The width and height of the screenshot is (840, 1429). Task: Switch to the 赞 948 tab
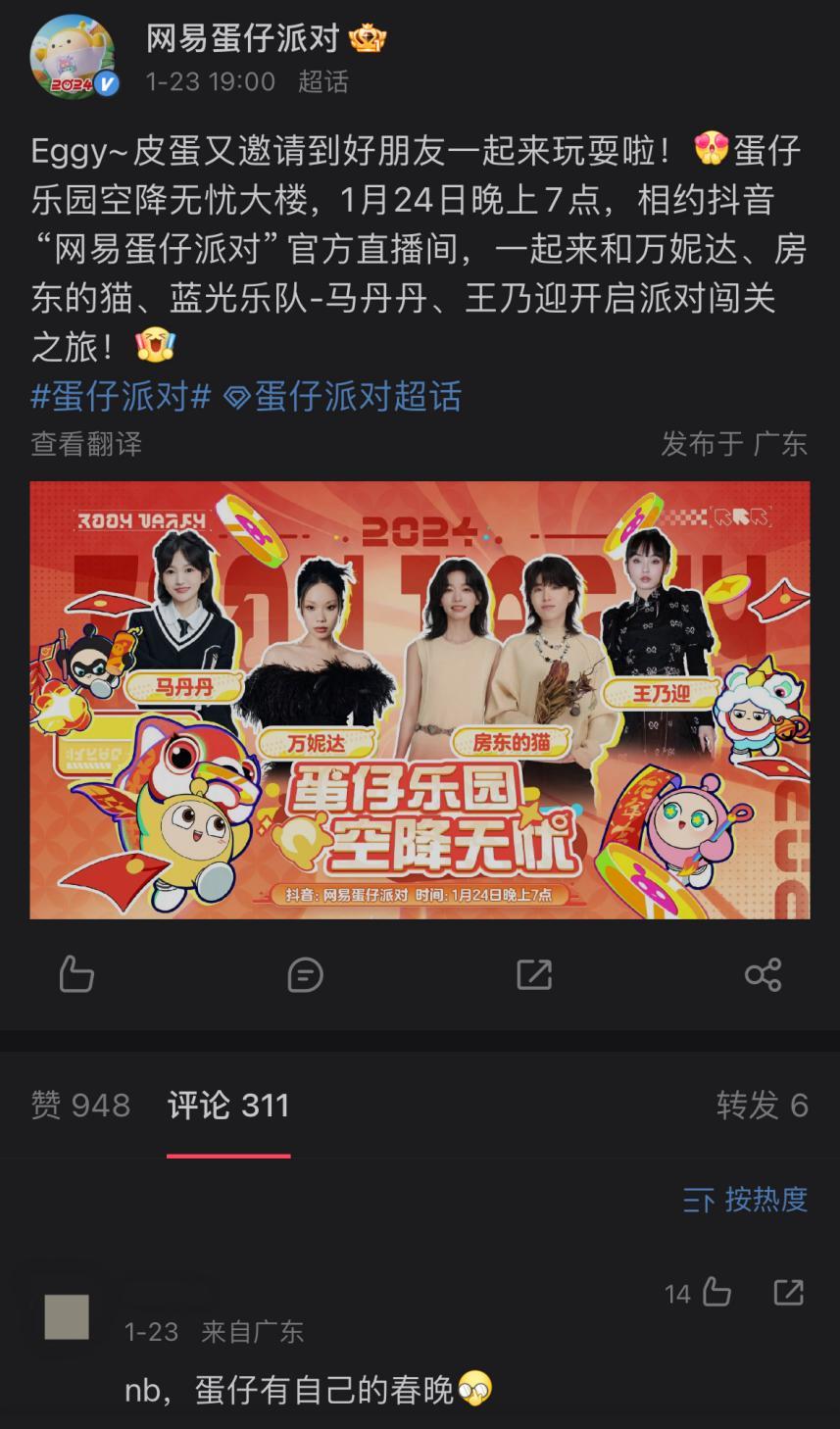coord(80,1106)
